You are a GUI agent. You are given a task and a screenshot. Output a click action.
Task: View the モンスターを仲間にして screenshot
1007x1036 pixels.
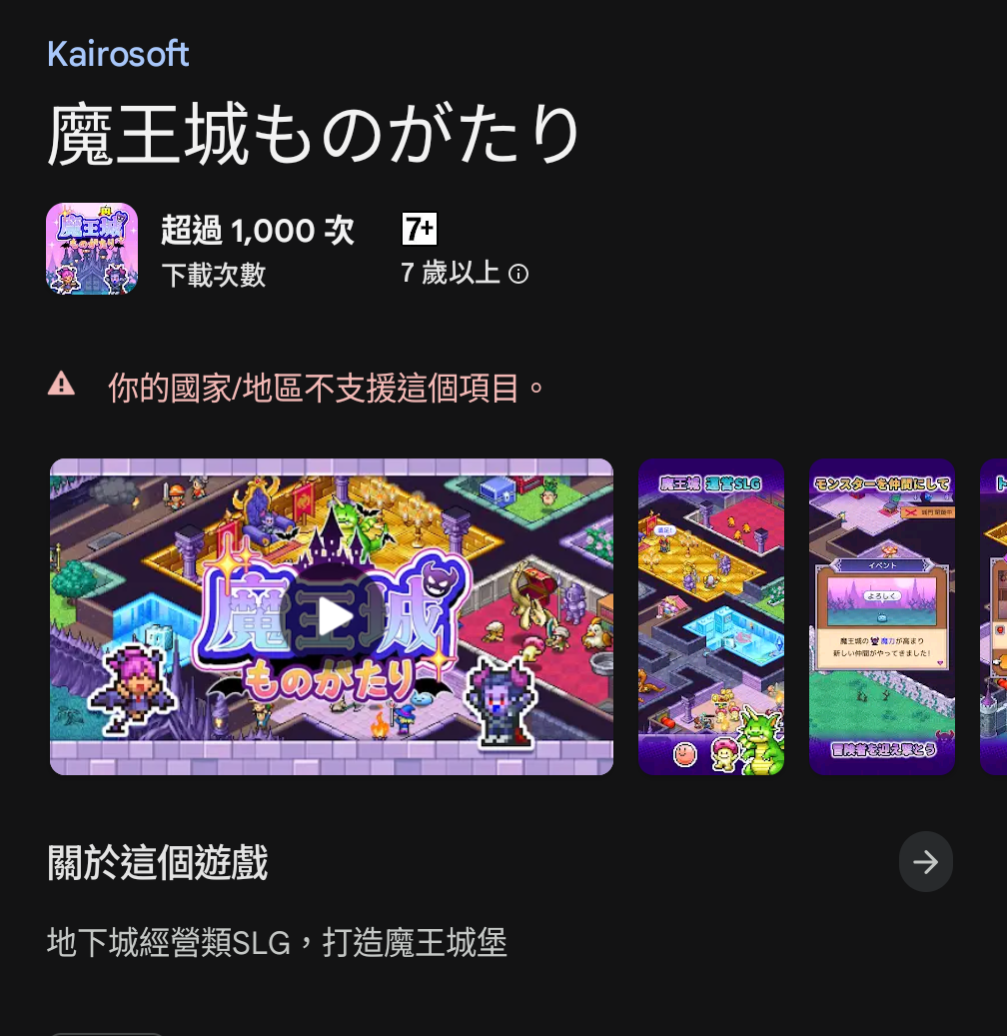(x=881, y=617)
